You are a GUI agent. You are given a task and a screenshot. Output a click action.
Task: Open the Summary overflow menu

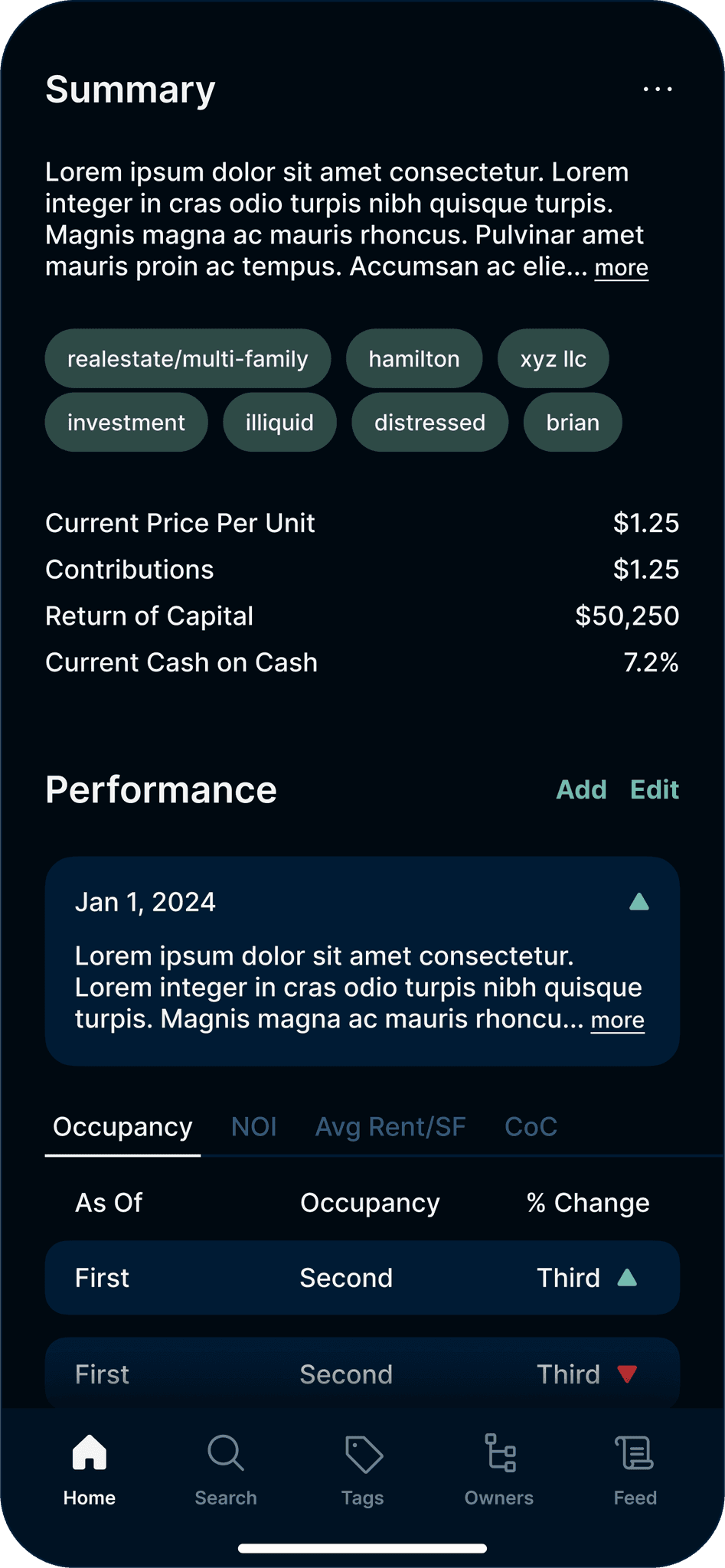657,90
